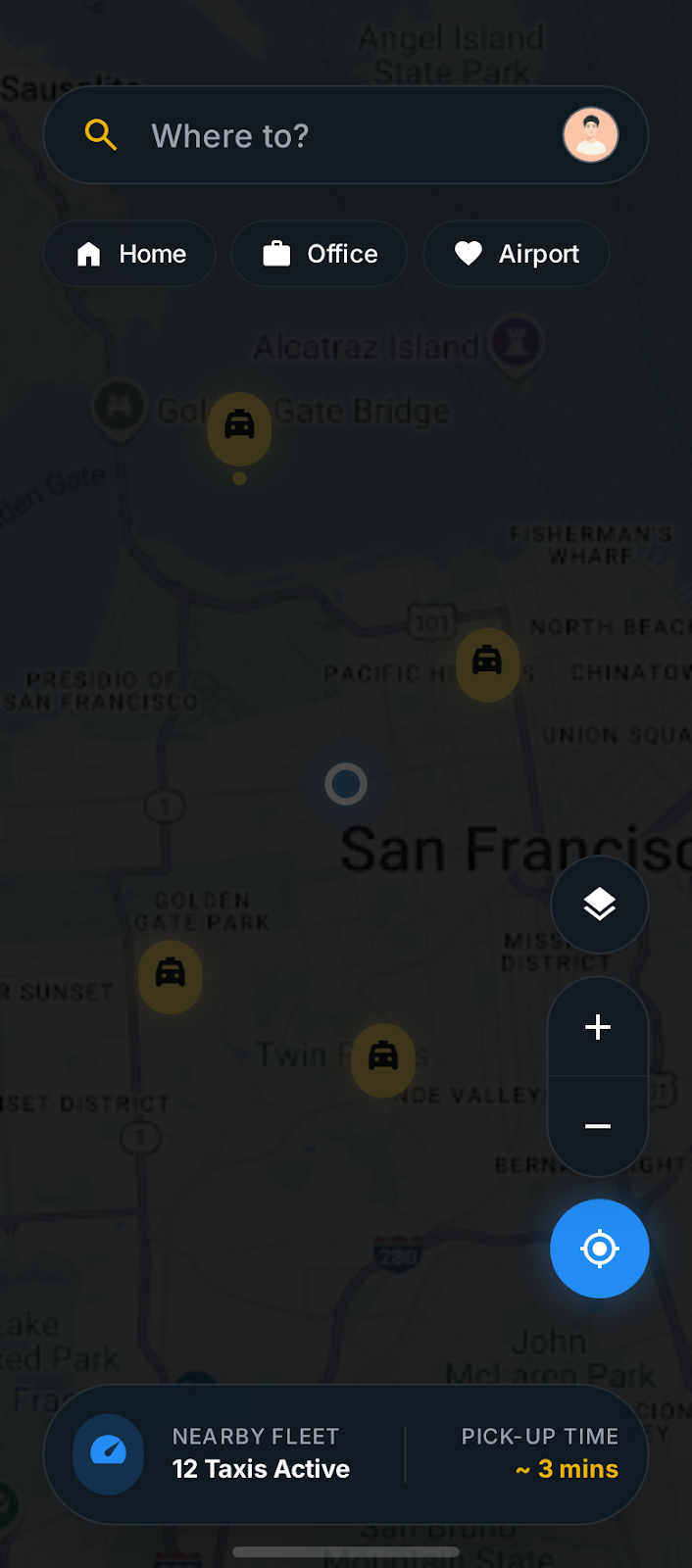The height and width of the screenshot is (1568, 692).
Task: Pick the Airport favorite chip
Action: coord(517,254)
